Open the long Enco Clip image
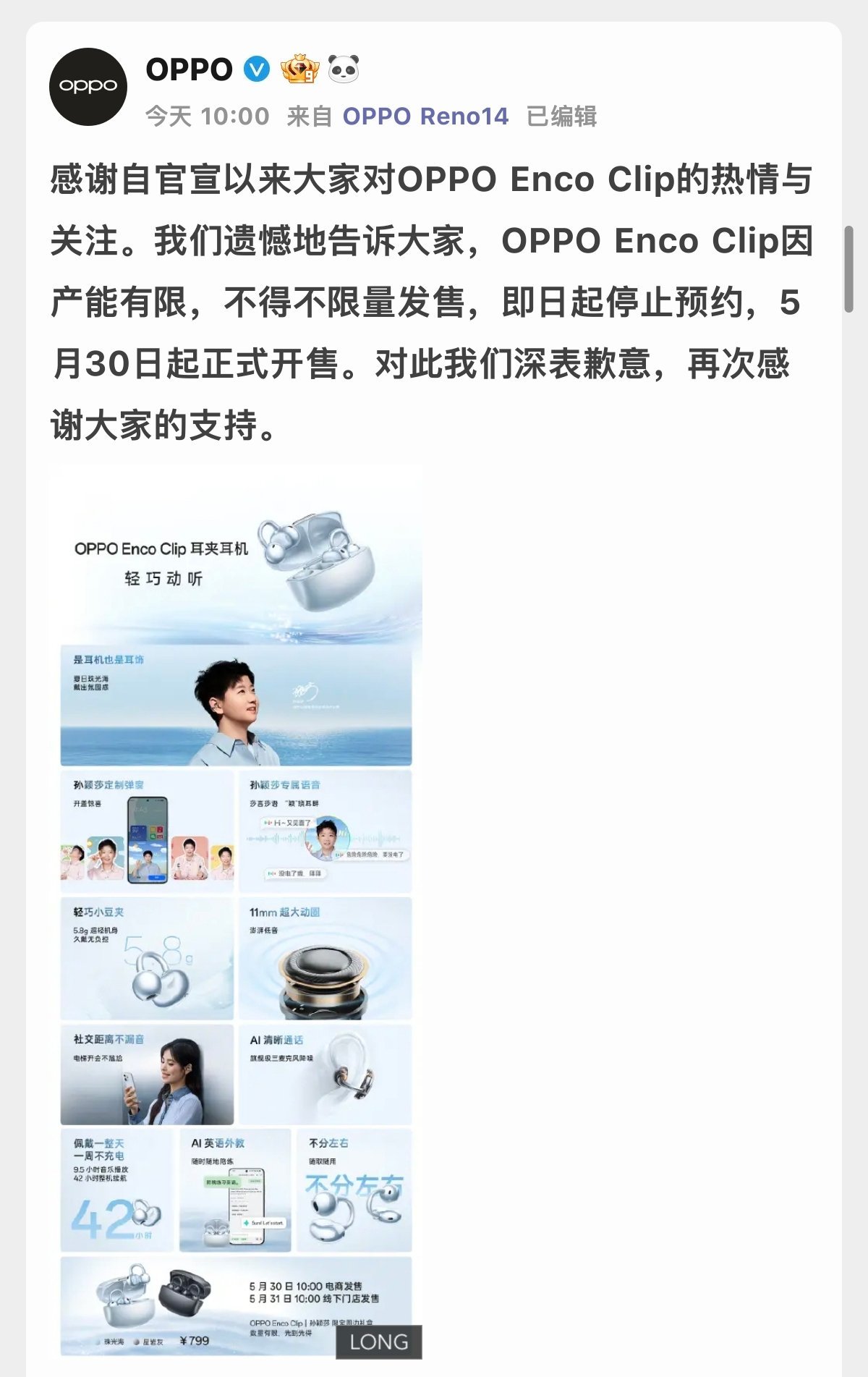 (x=236, y=912)
